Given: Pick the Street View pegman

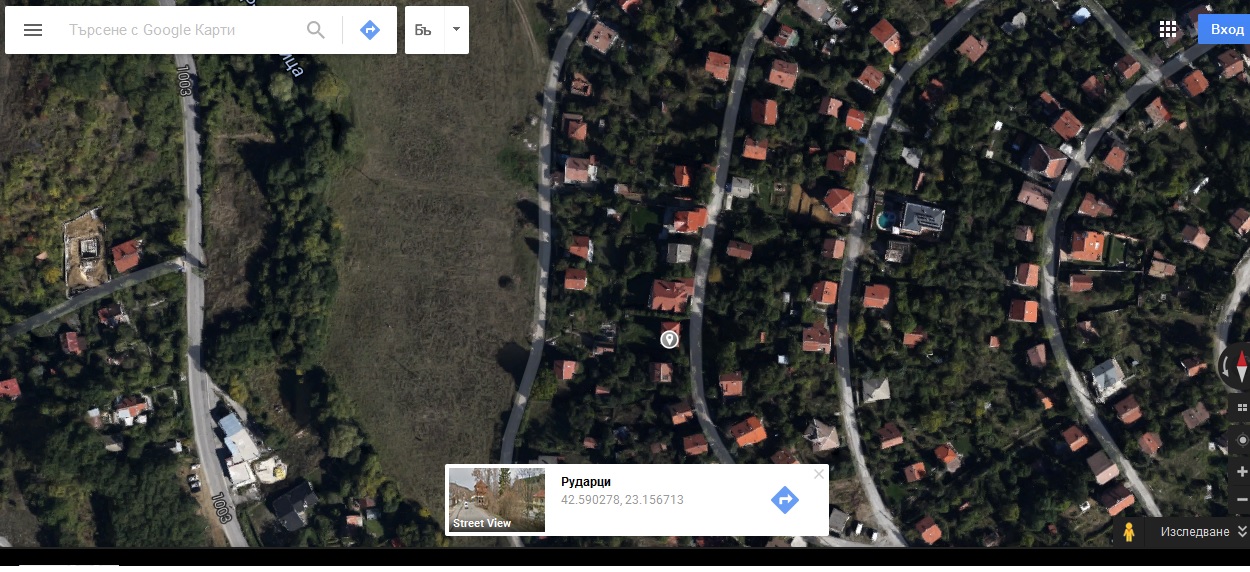Looking at the screenshot, I should pyautogui.click(x=1129, y=532).
